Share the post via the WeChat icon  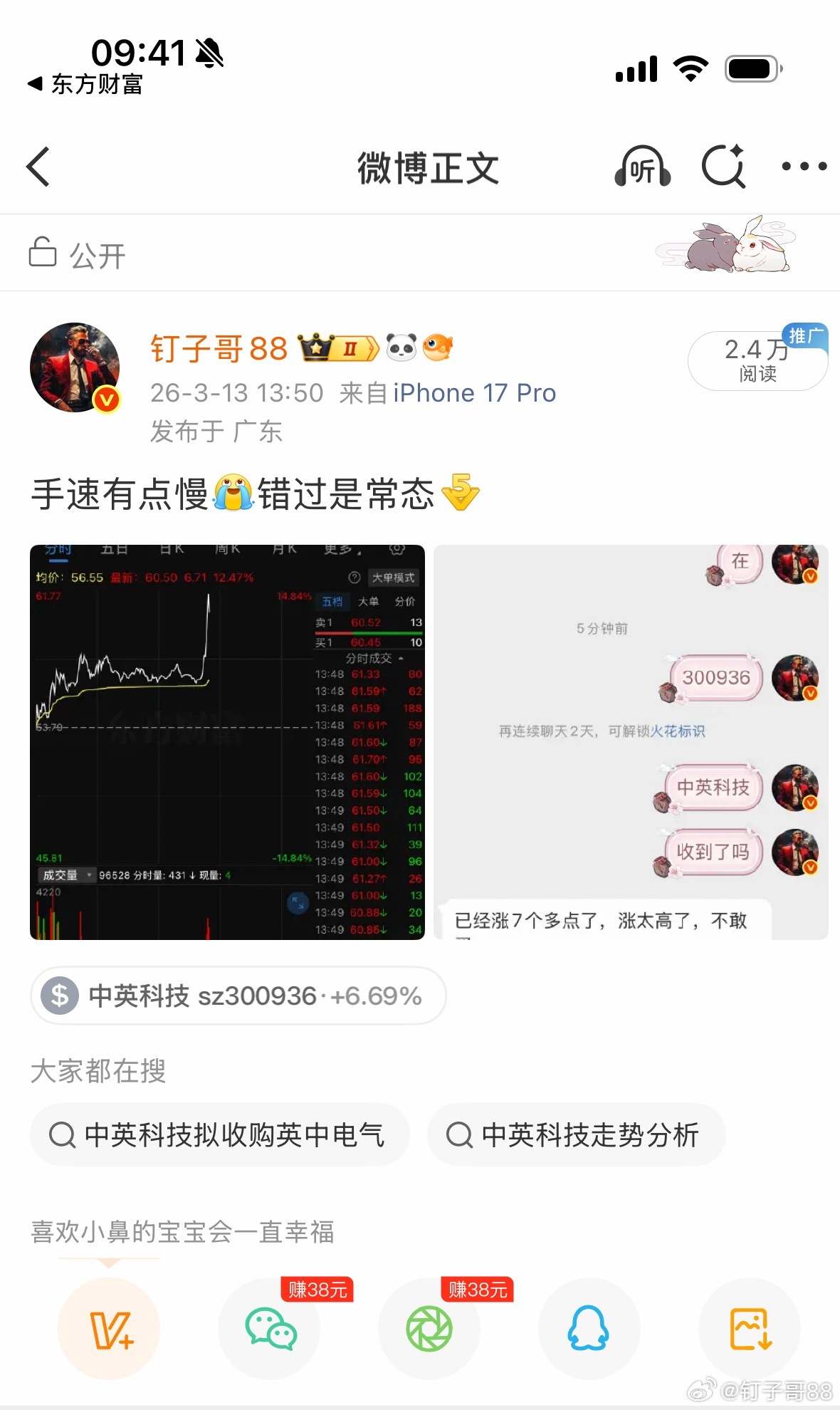[268, 1329]
